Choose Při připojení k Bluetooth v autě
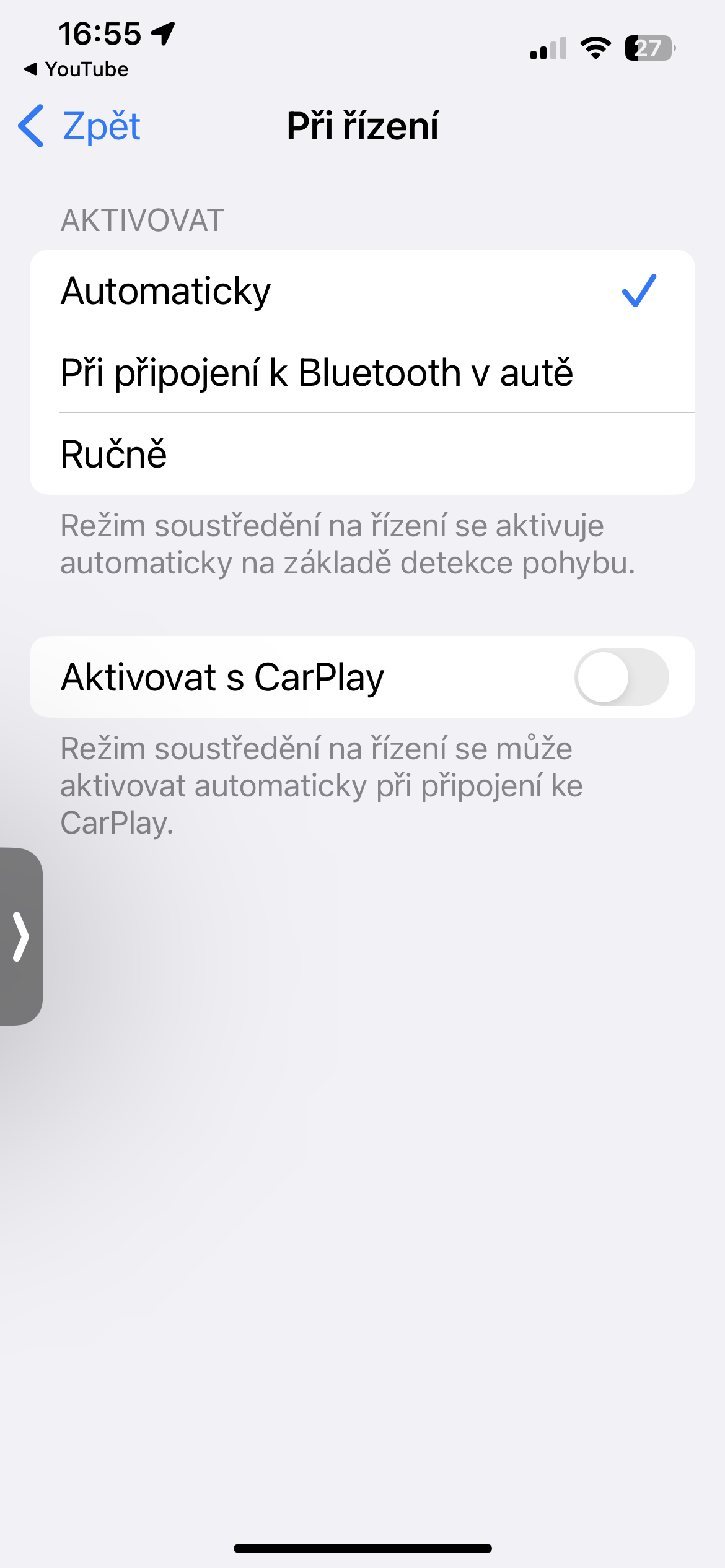 (362, 373)
